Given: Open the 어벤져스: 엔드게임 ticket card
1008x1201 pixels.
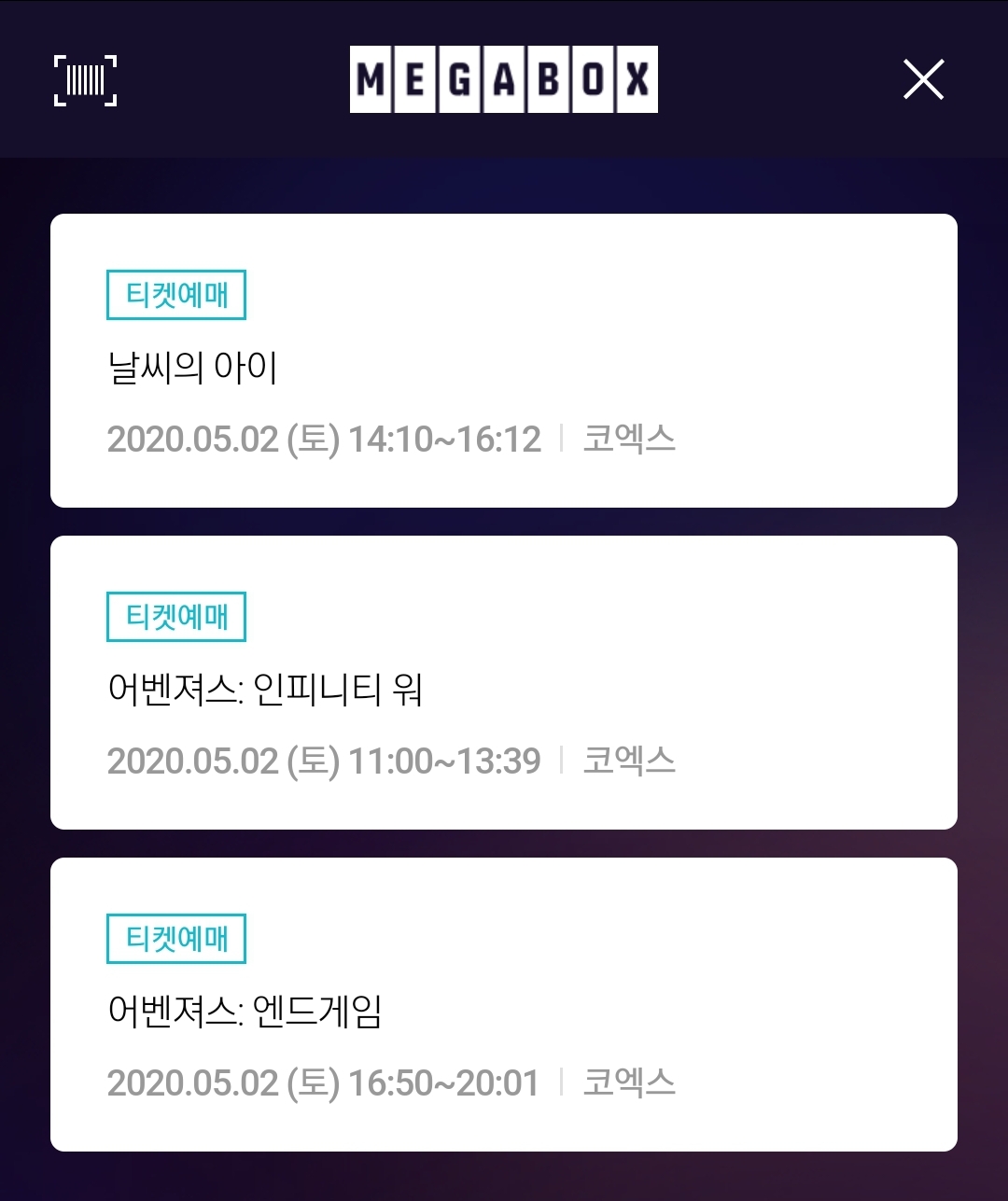Looking at the screenshot, I should click(504, 1004).
